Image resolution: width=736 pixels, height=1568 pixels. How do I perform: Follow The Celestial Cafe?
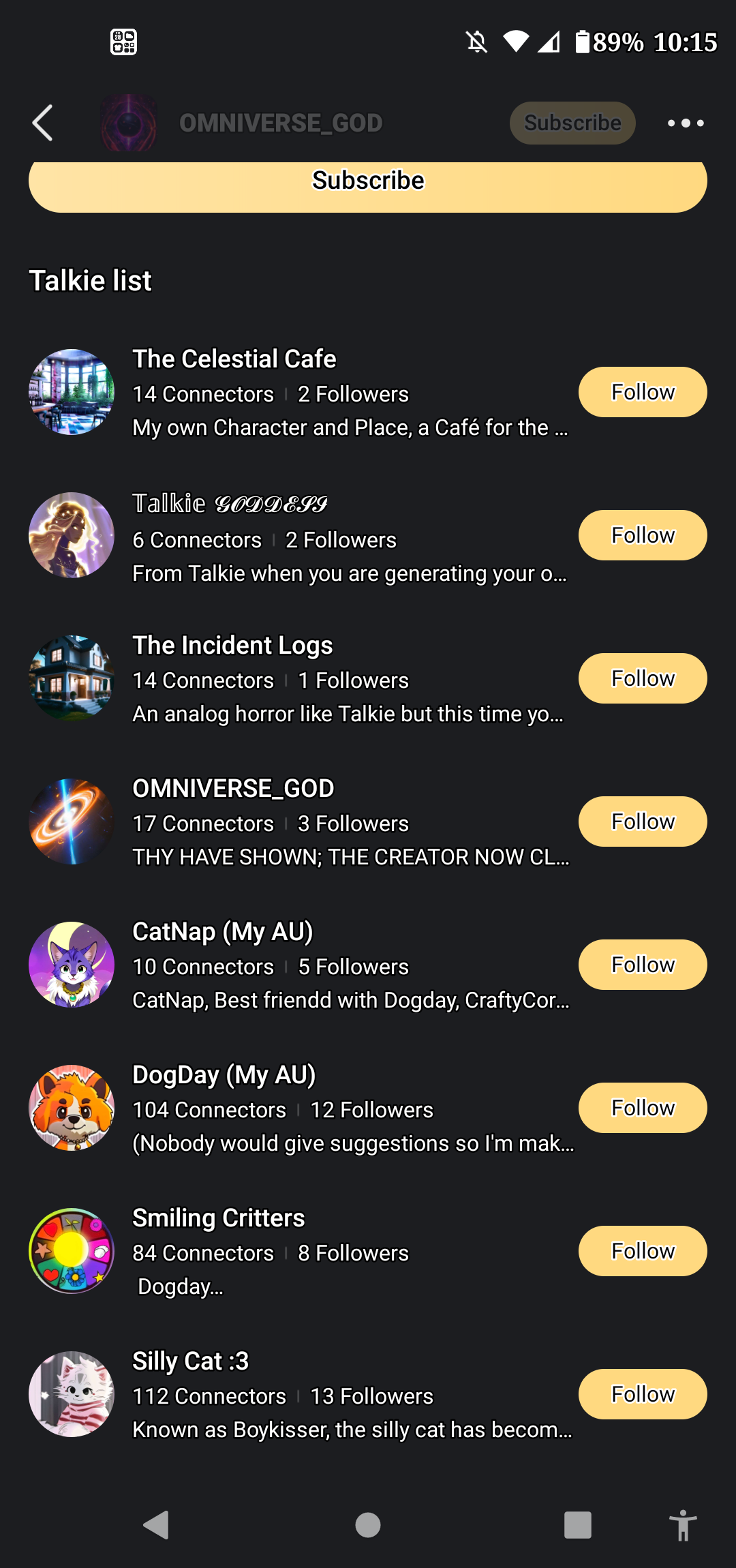pos(642,392)
